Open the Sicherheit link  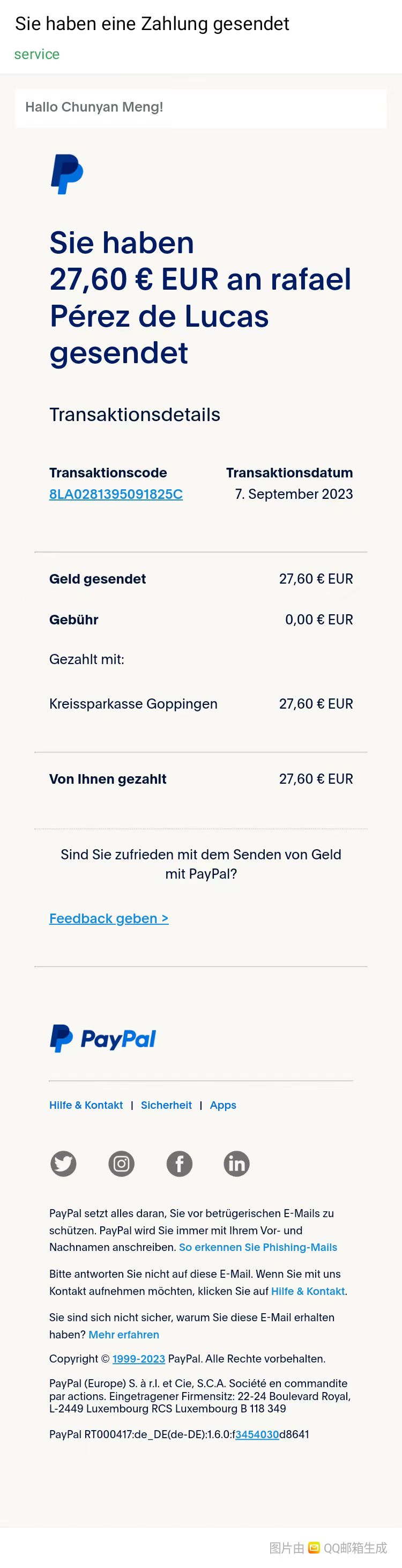(166, 1106)
